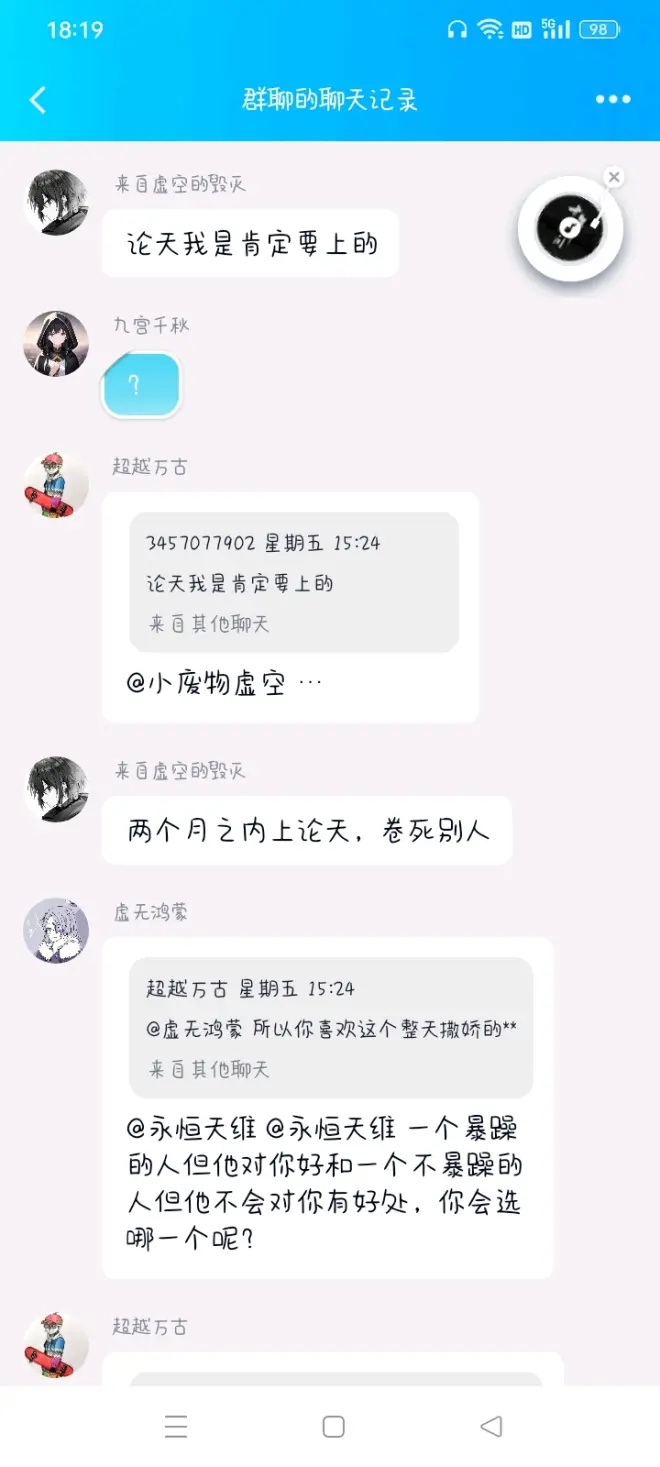
Task: Open the system recent apps menu
Action: (176, 1426)
